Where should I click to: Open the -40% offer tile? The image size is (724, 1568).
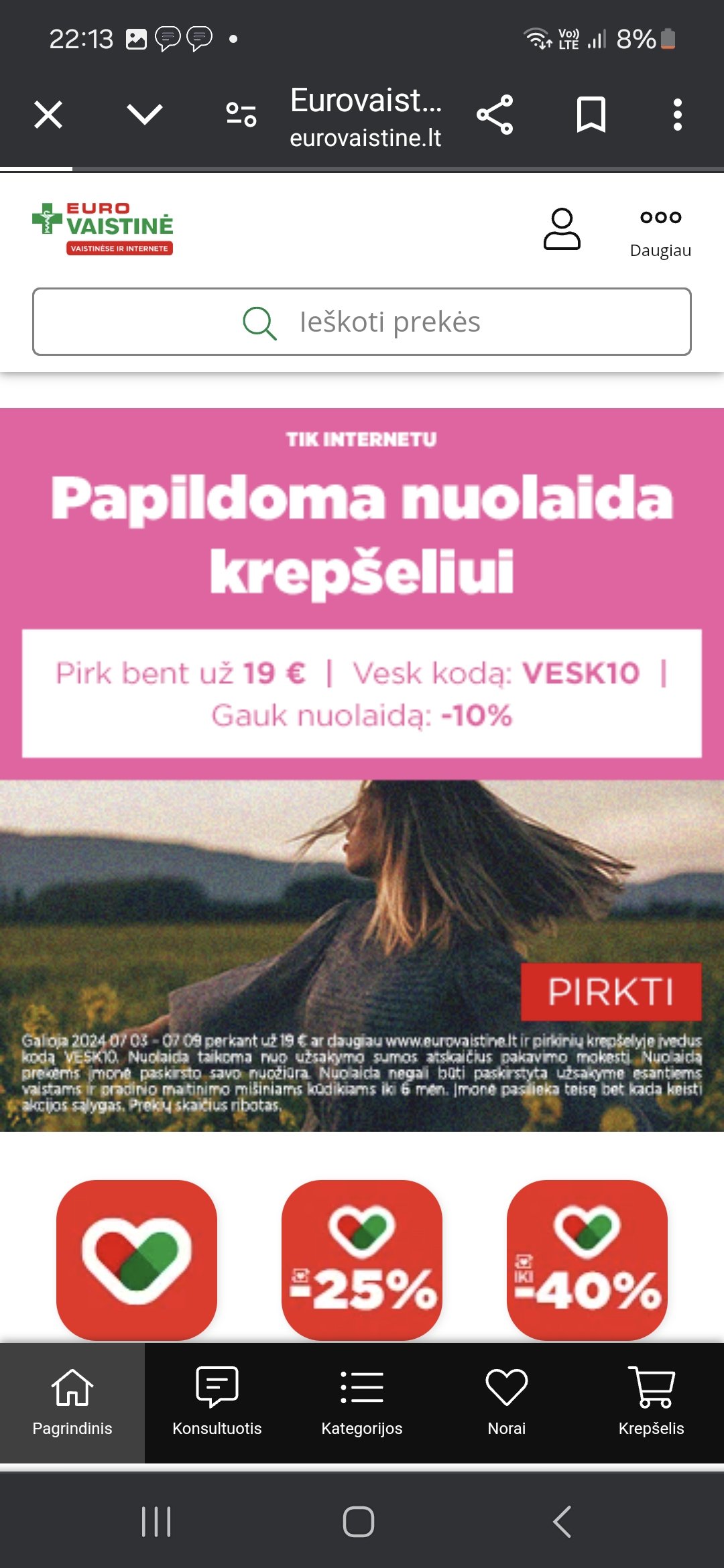[587, 1260]
